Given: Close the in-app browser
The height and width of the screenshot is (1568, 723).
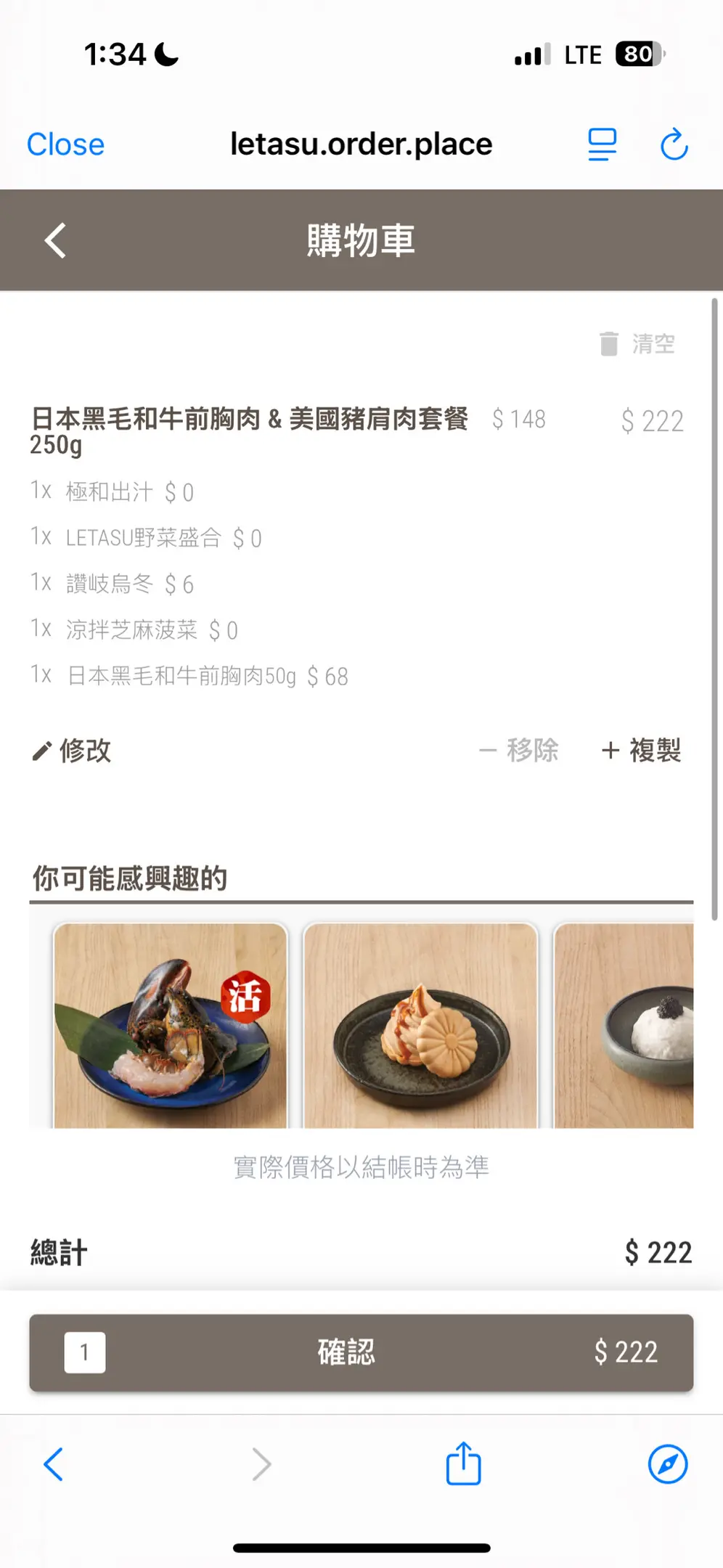Looking at the screenshot, I should tap(65, 144).
